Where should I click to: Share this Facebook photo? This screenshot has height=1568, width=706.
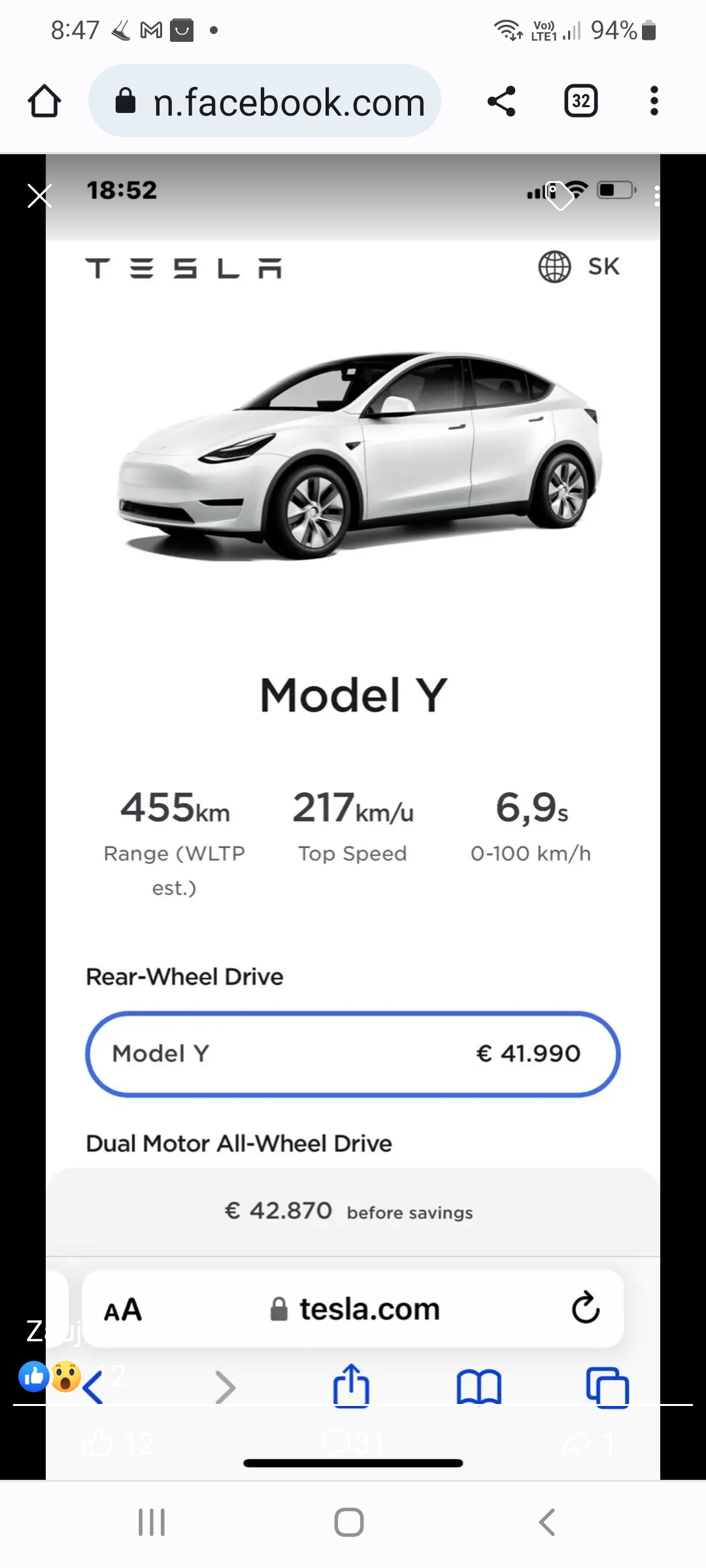point(588,1443)
